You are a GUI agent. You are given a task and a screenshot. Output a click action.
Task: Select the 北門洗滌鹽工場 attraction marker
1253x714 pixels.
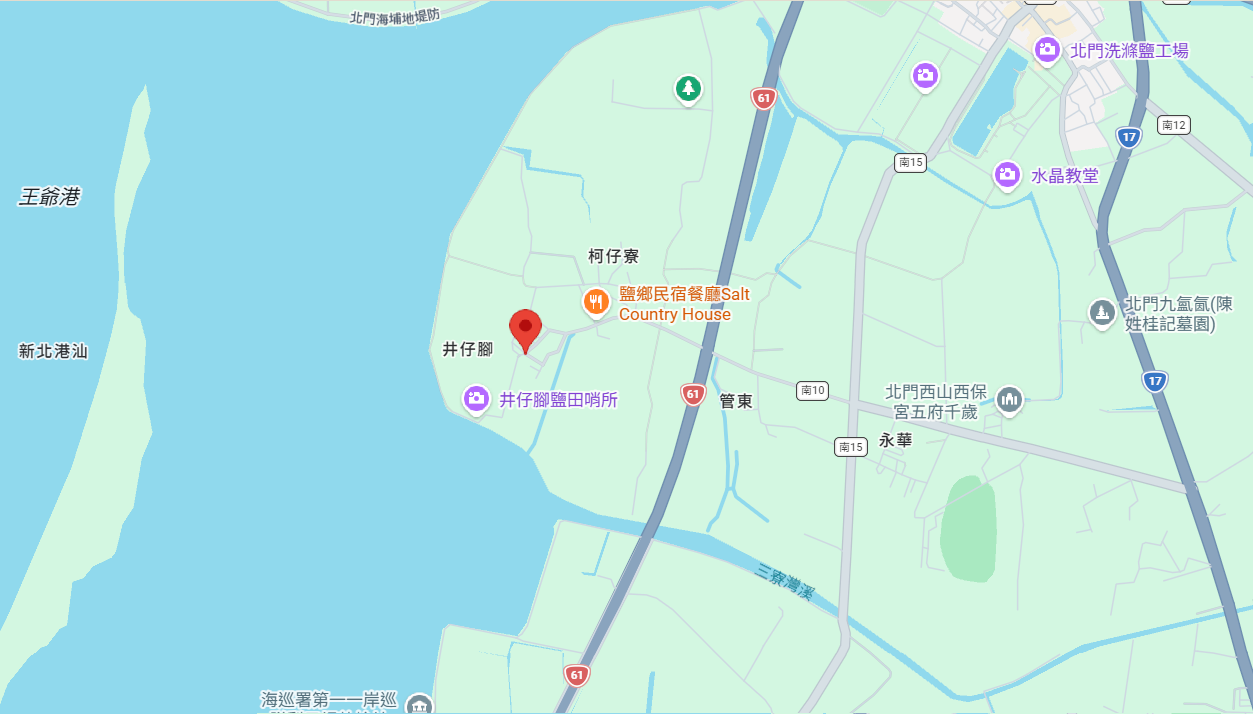coord(1047,49)
